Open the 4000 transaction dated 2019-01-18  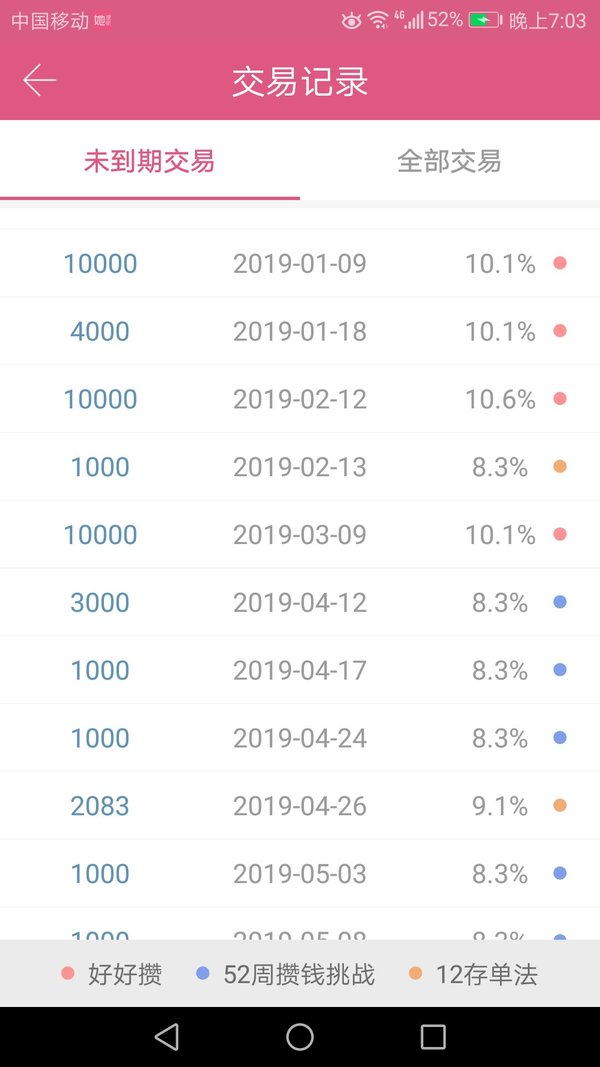(x=300, y=331)
